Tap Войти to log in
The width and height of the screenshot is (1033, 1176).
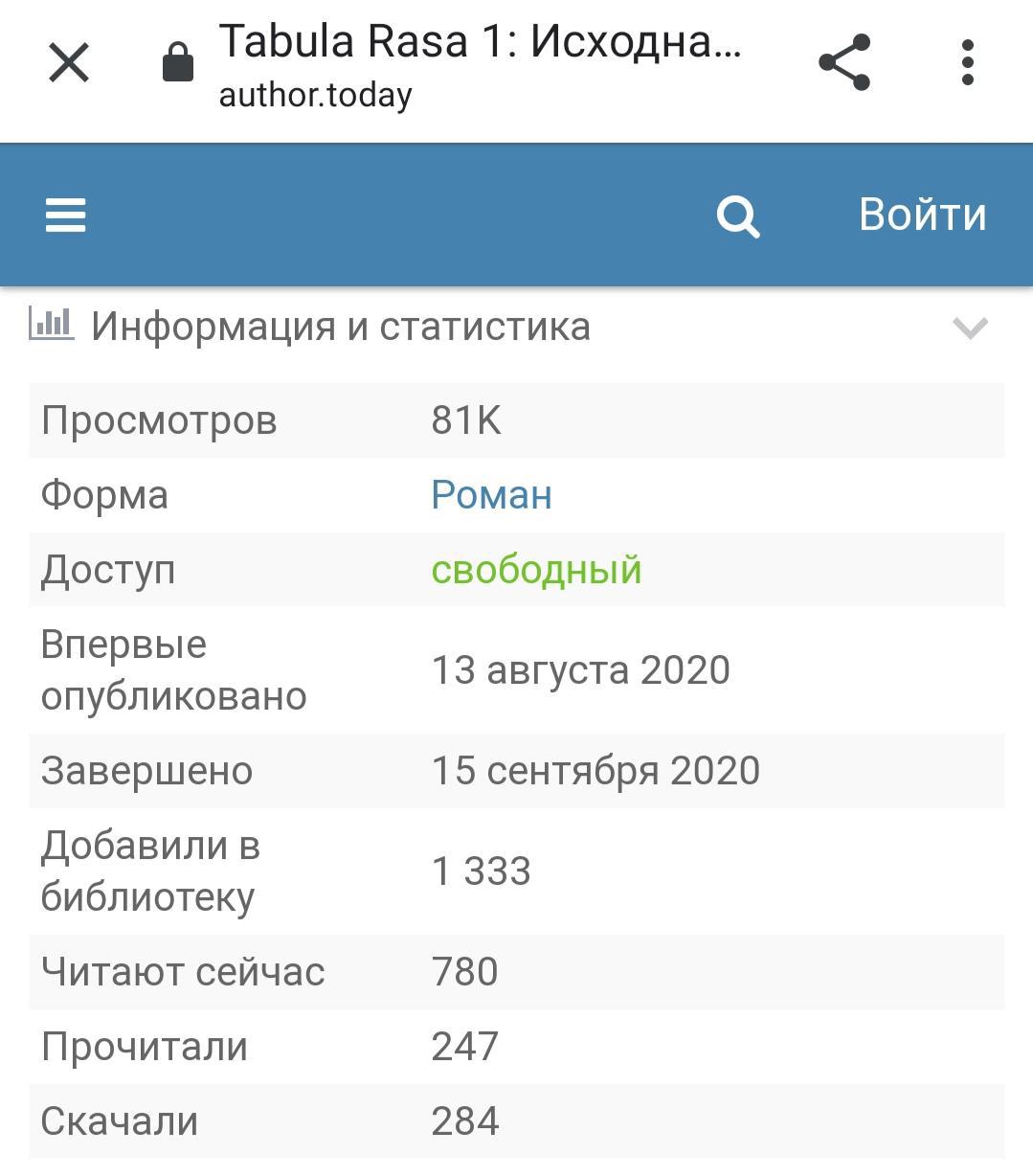922,215
